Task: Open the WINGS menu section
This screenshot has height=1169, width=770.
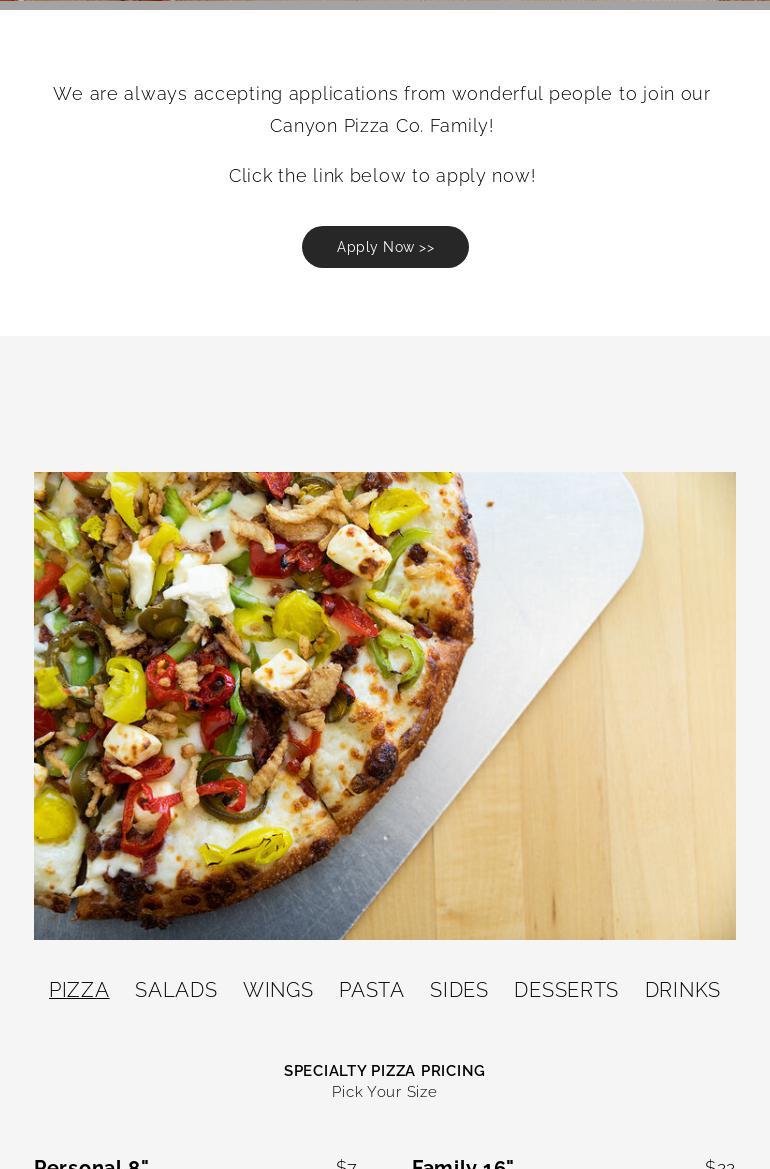Action: 278,990
